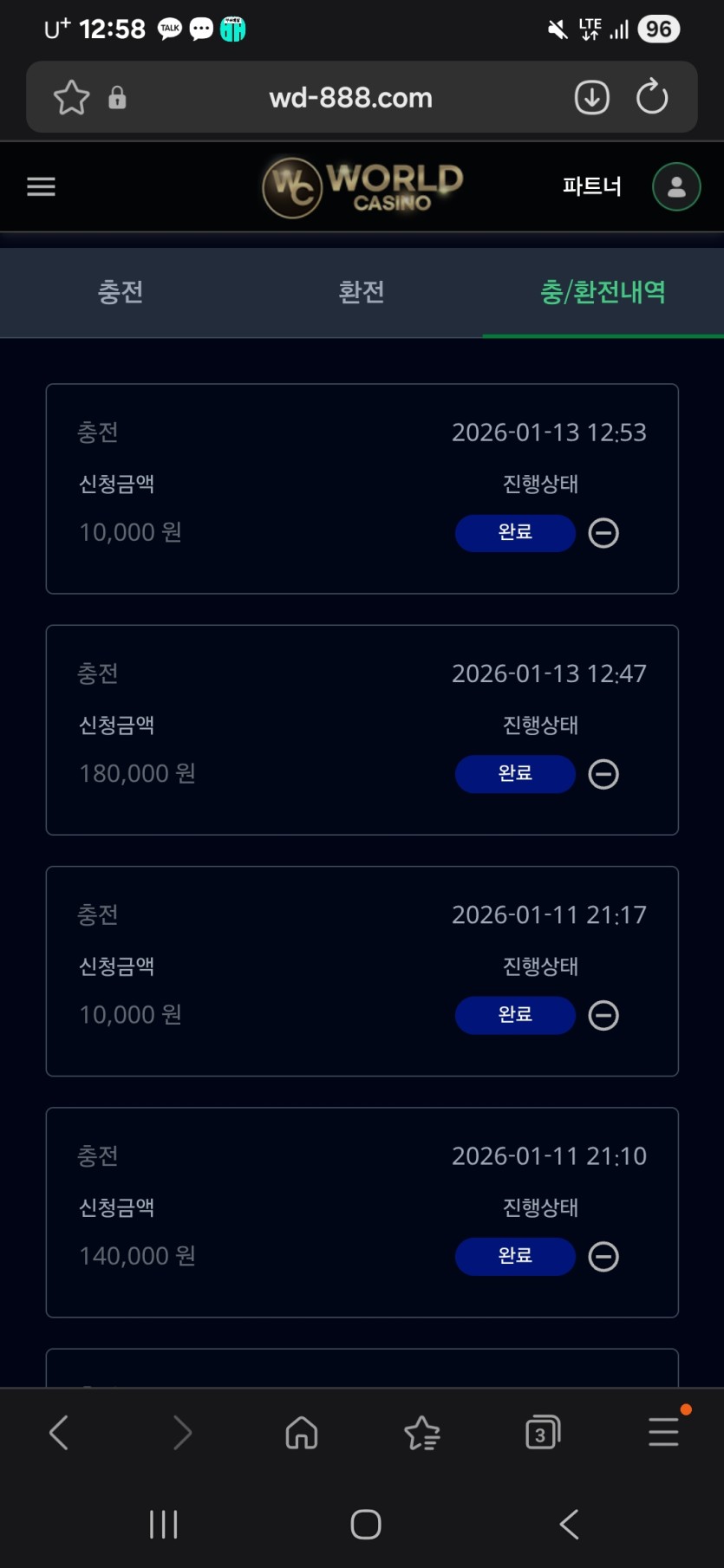
Task: Remove the 2026-01-13 12:53 deposit record
Action: [x=603, y=533]
